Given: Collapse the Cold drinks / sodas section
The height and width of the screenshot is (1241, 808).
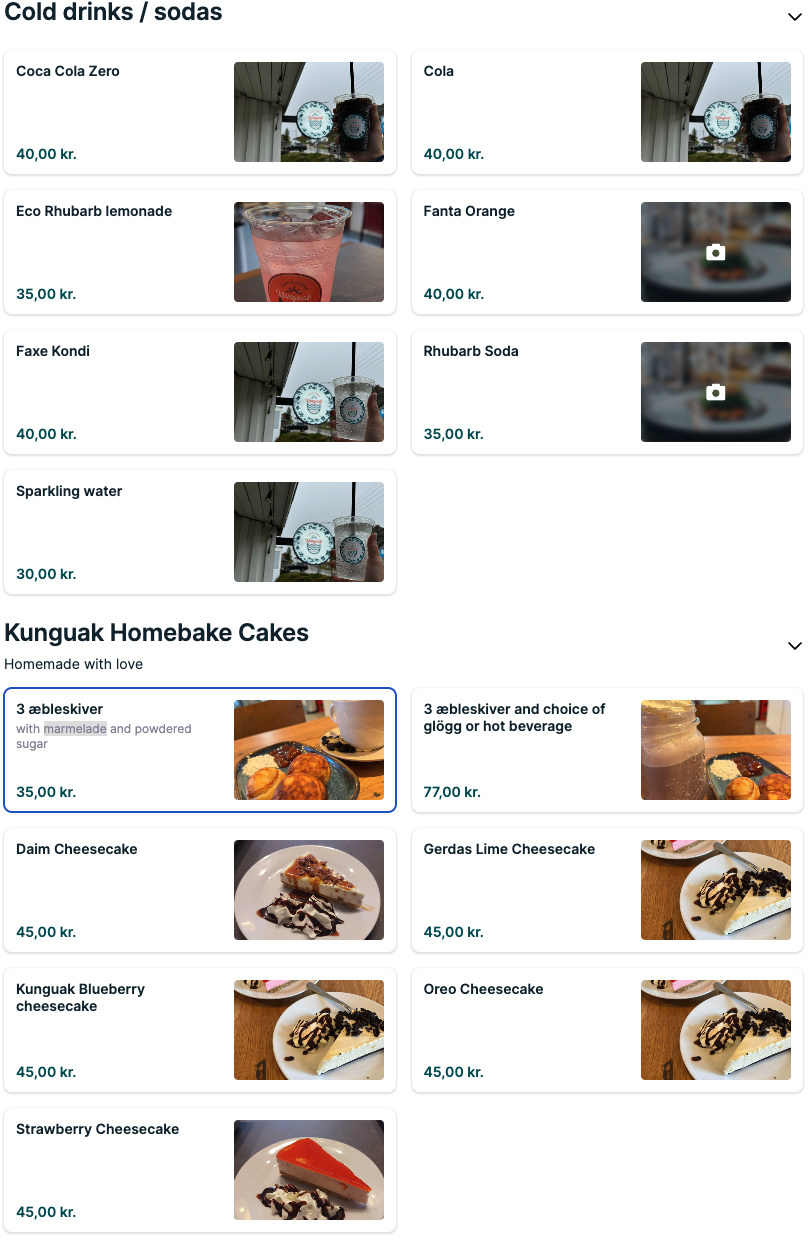Looking at the screenshot, I should click(x=794, y=15).
